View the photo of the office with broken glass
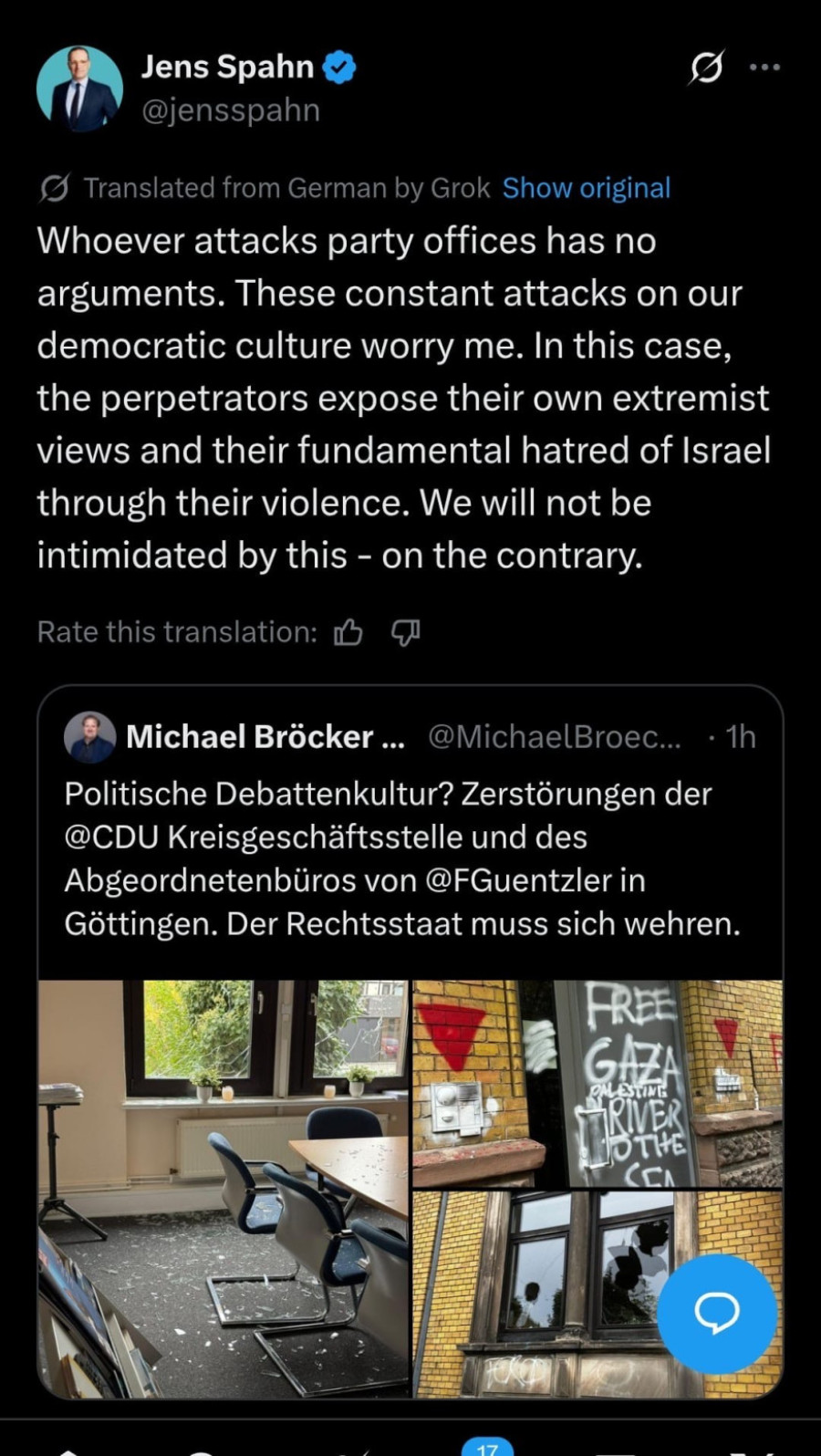Image resolution: width=821 pixels, height=1456 pixels. (x=223, y=1186)
